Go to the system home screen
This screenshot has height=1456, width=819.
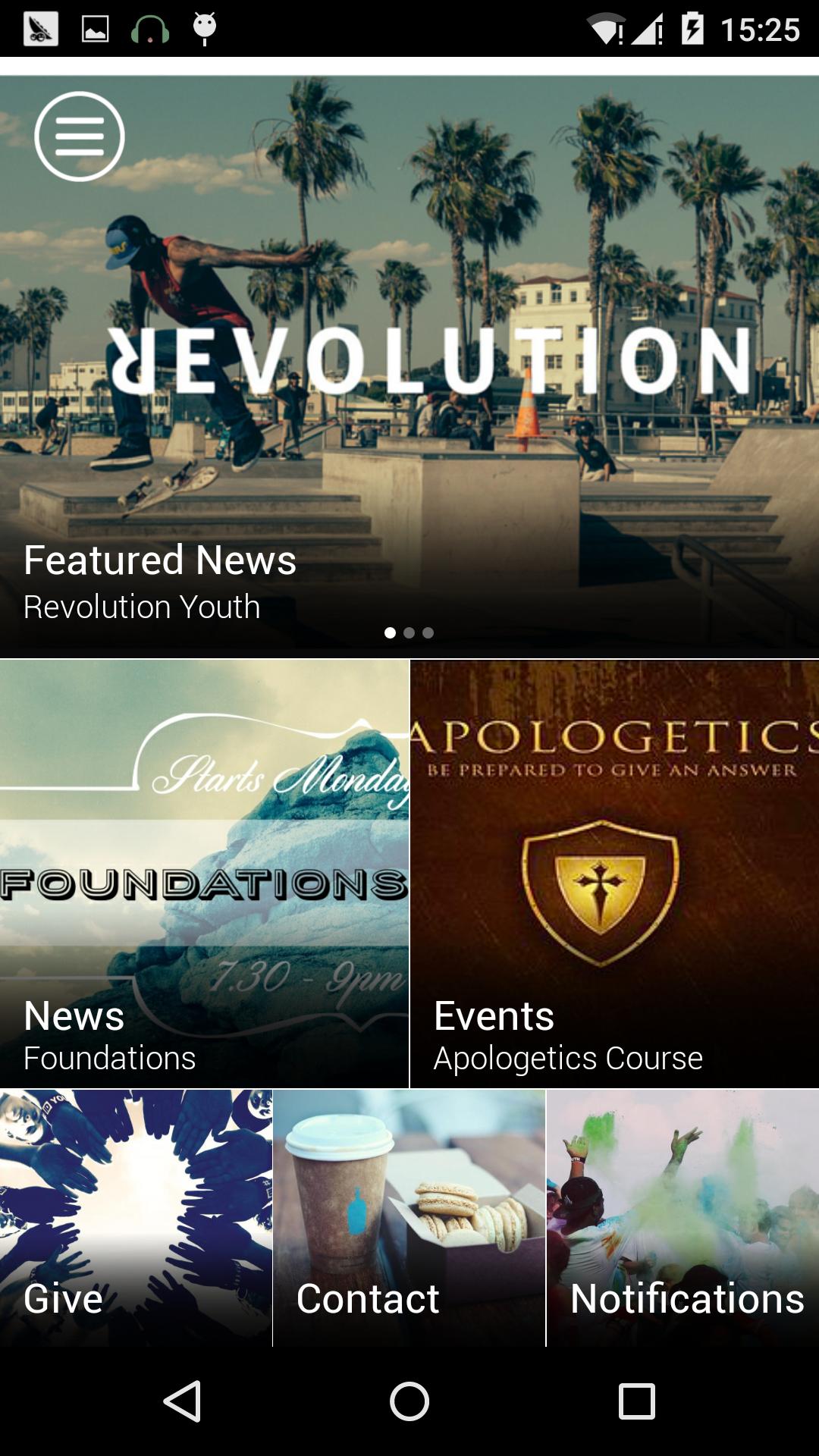click(409, 1401)
